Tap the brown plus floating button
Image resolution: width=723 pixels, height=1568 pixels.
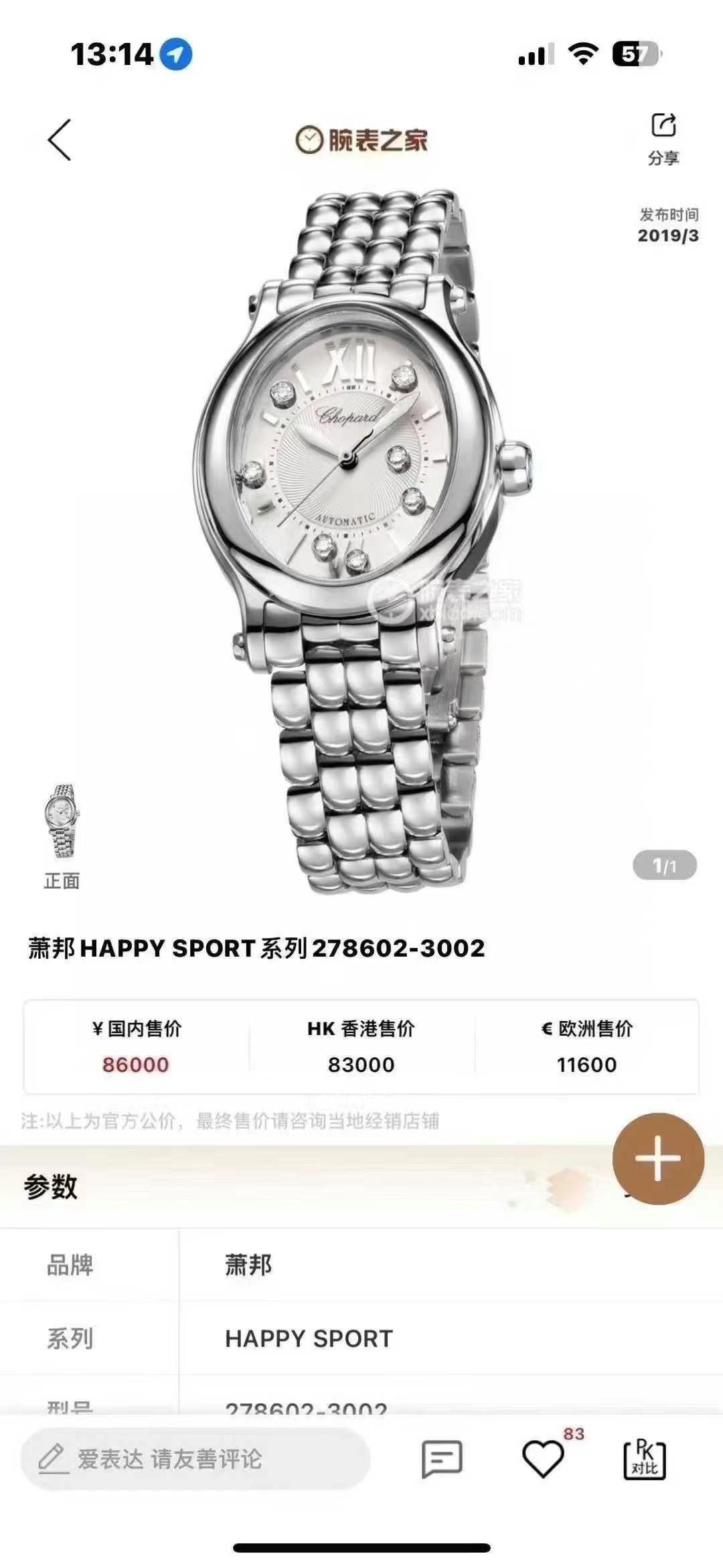(x=658, y=1158)
